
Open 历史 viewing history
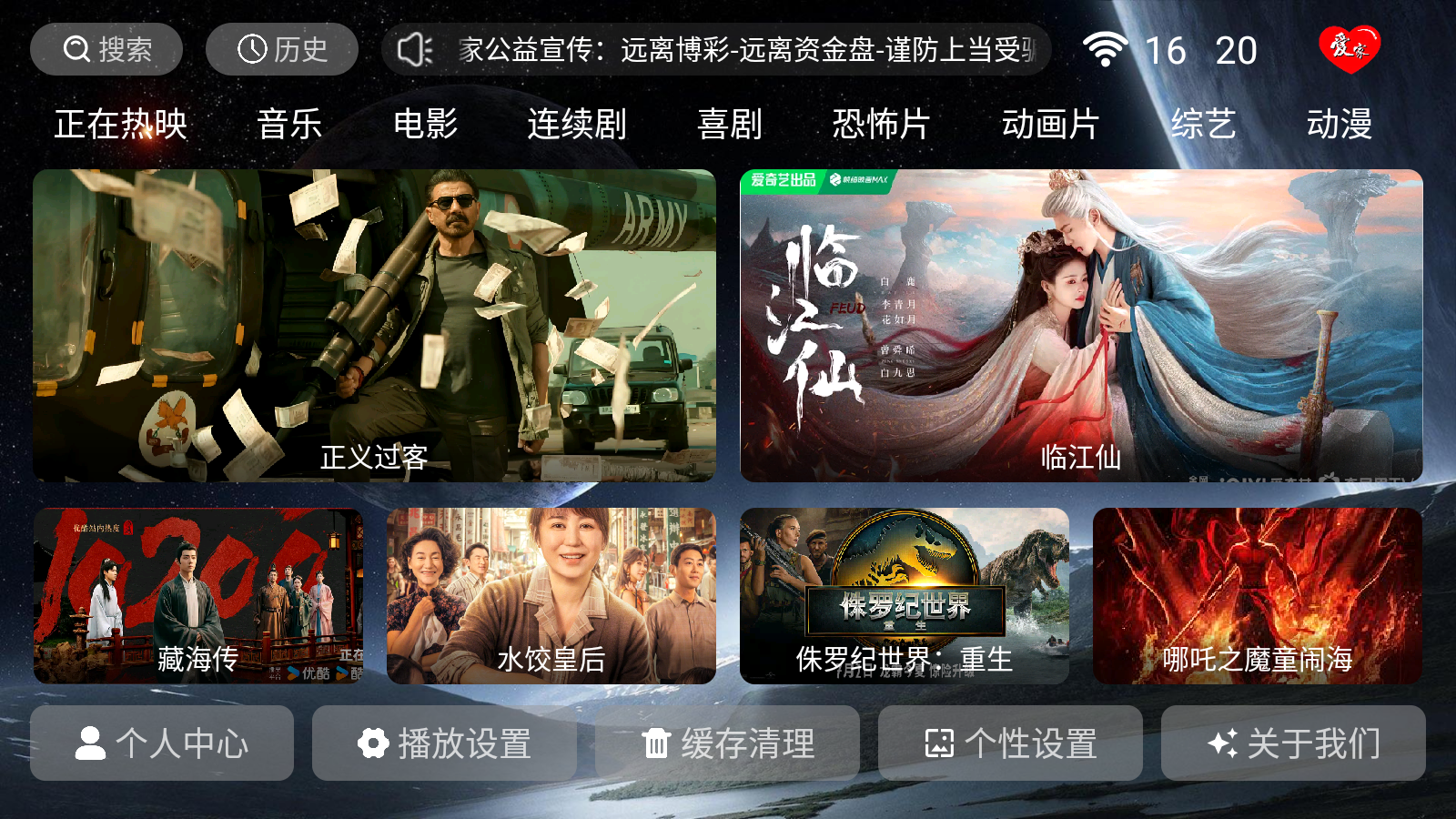click(x=282, y=49)
